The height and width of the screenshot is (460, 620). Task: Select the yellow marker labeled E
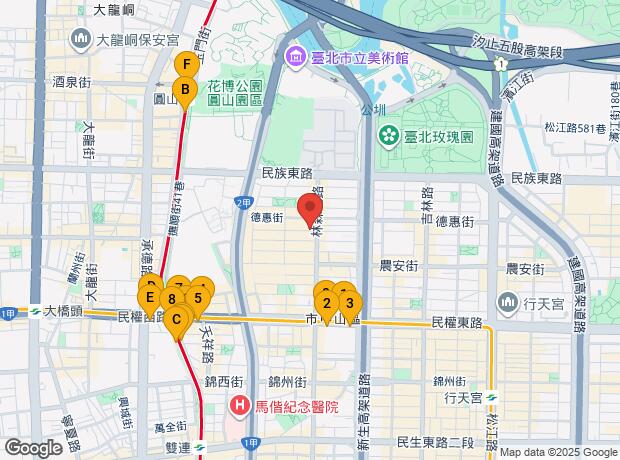(150, 297)
